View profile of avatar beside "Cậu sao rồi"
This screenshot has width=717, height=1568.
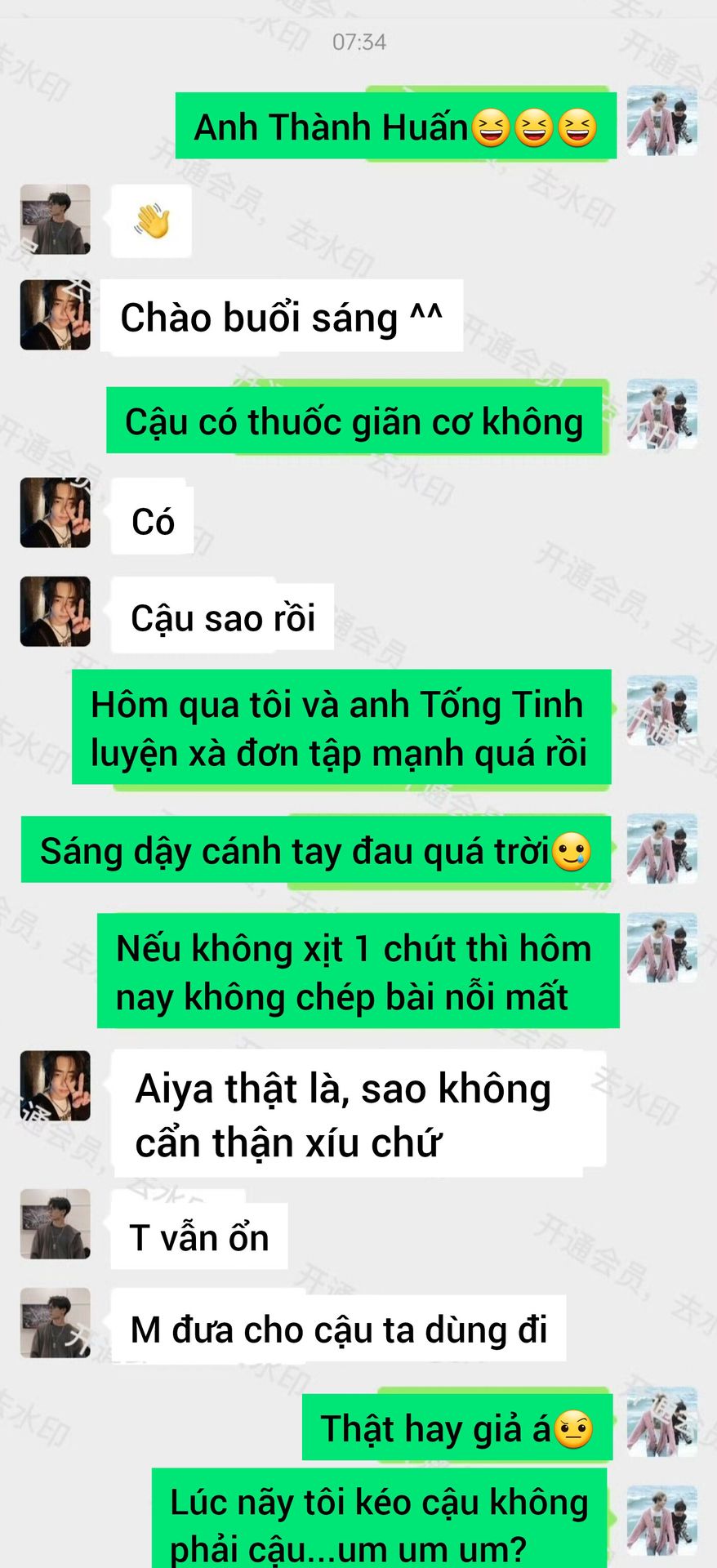tap(55, 612)
